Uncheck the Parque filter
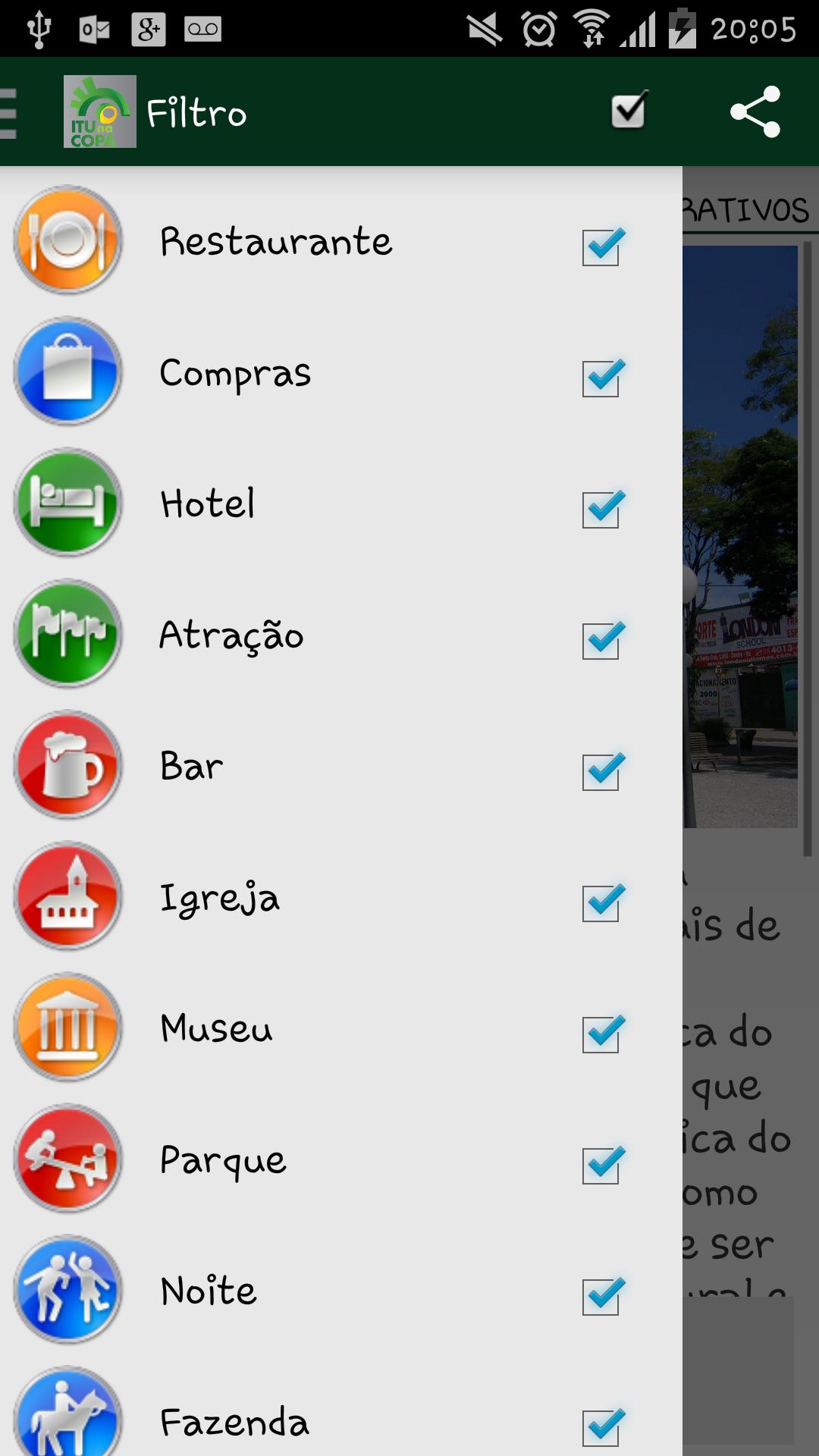 604,1164
